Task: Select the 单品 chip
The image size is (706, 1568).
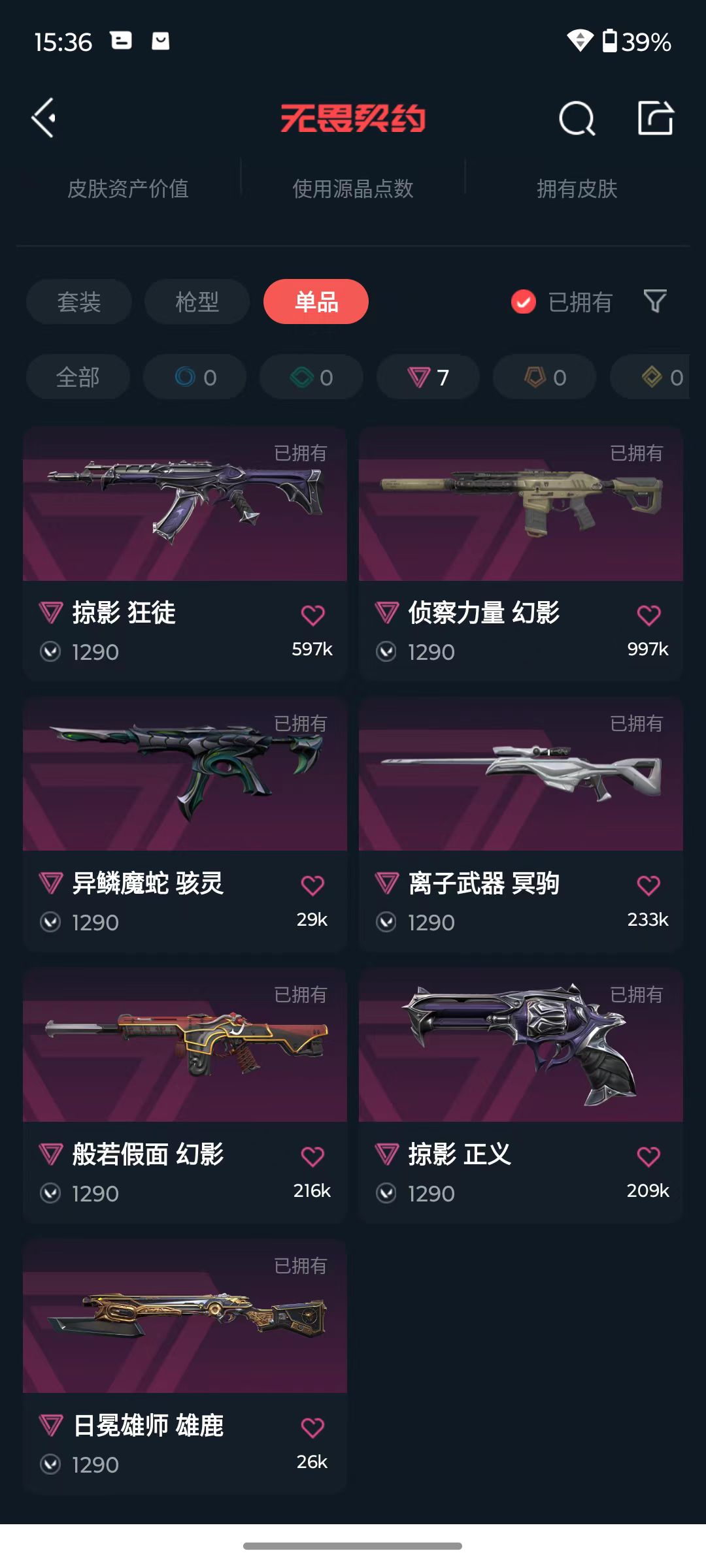Action: click(316, 302)
